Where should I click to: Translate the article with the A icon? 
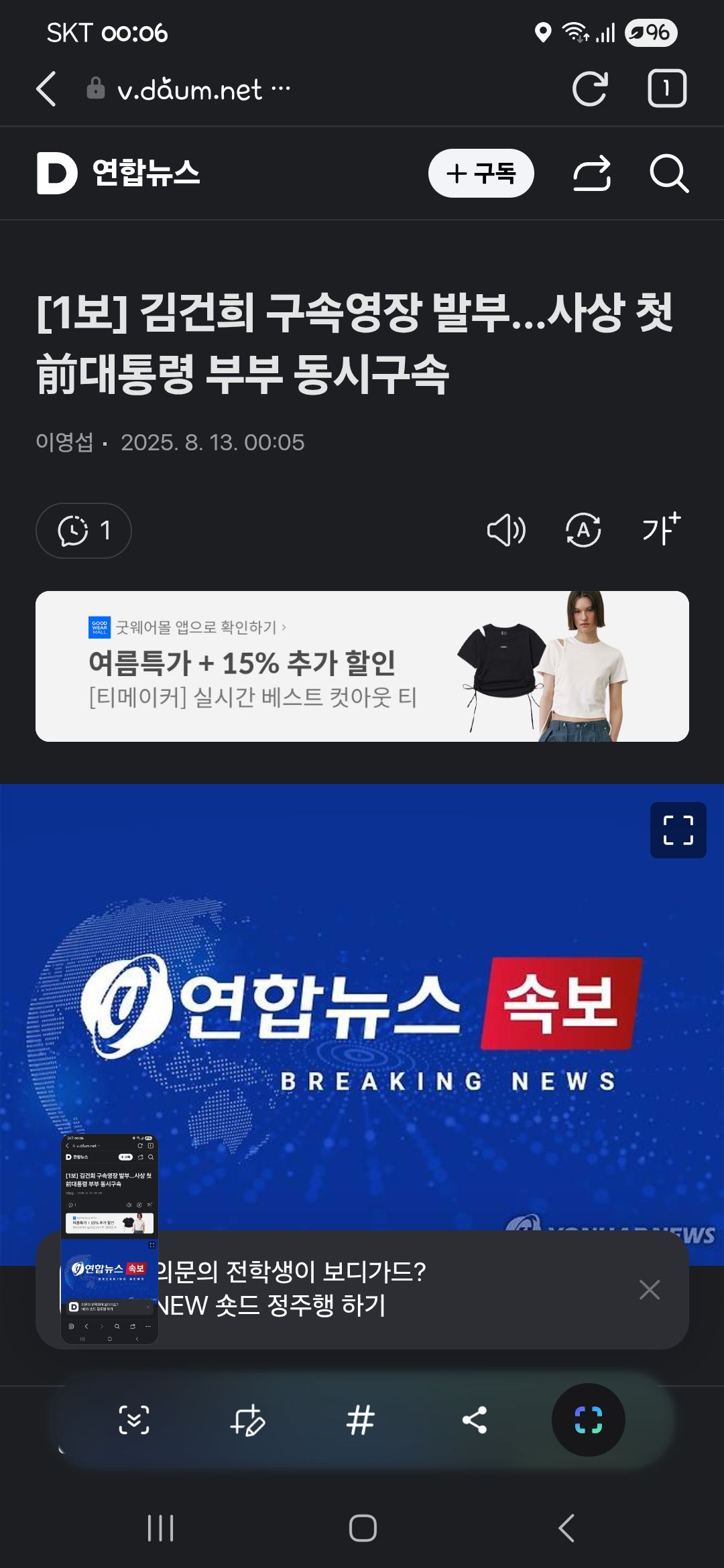[x=583, y=531]
